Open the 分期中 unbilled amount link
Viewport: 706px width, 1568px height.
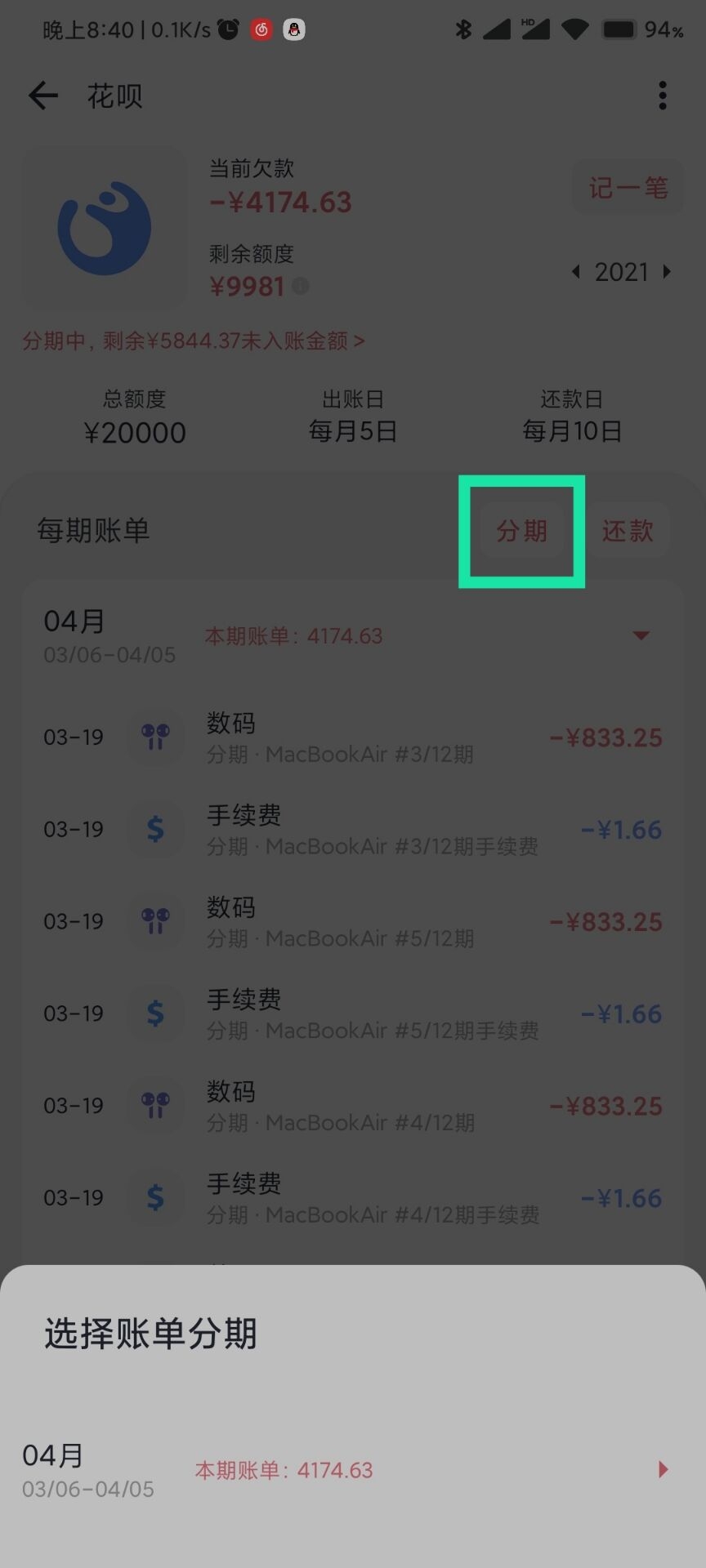(194, 341)
